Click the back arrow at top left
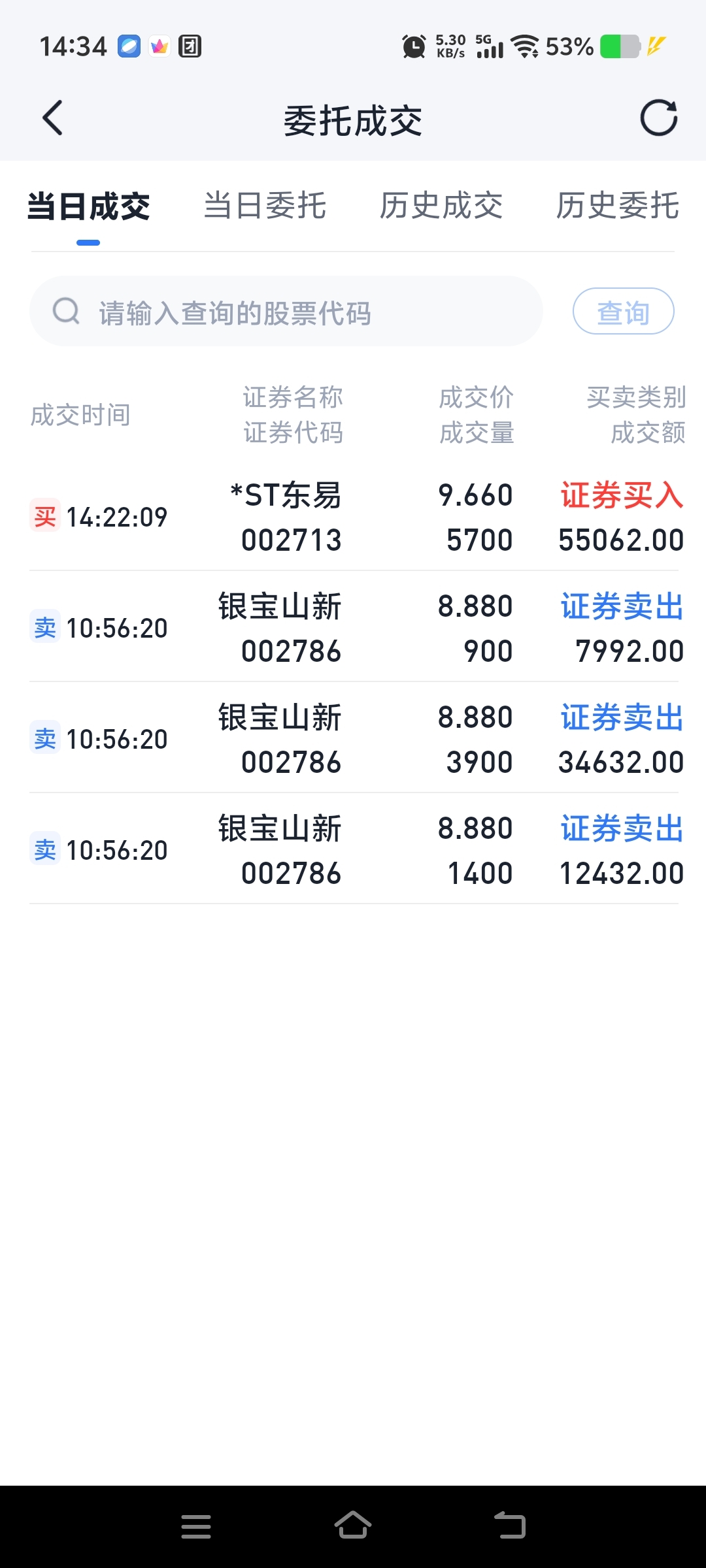The height and width of the screenshot is (1568, 706). [52, 118]
